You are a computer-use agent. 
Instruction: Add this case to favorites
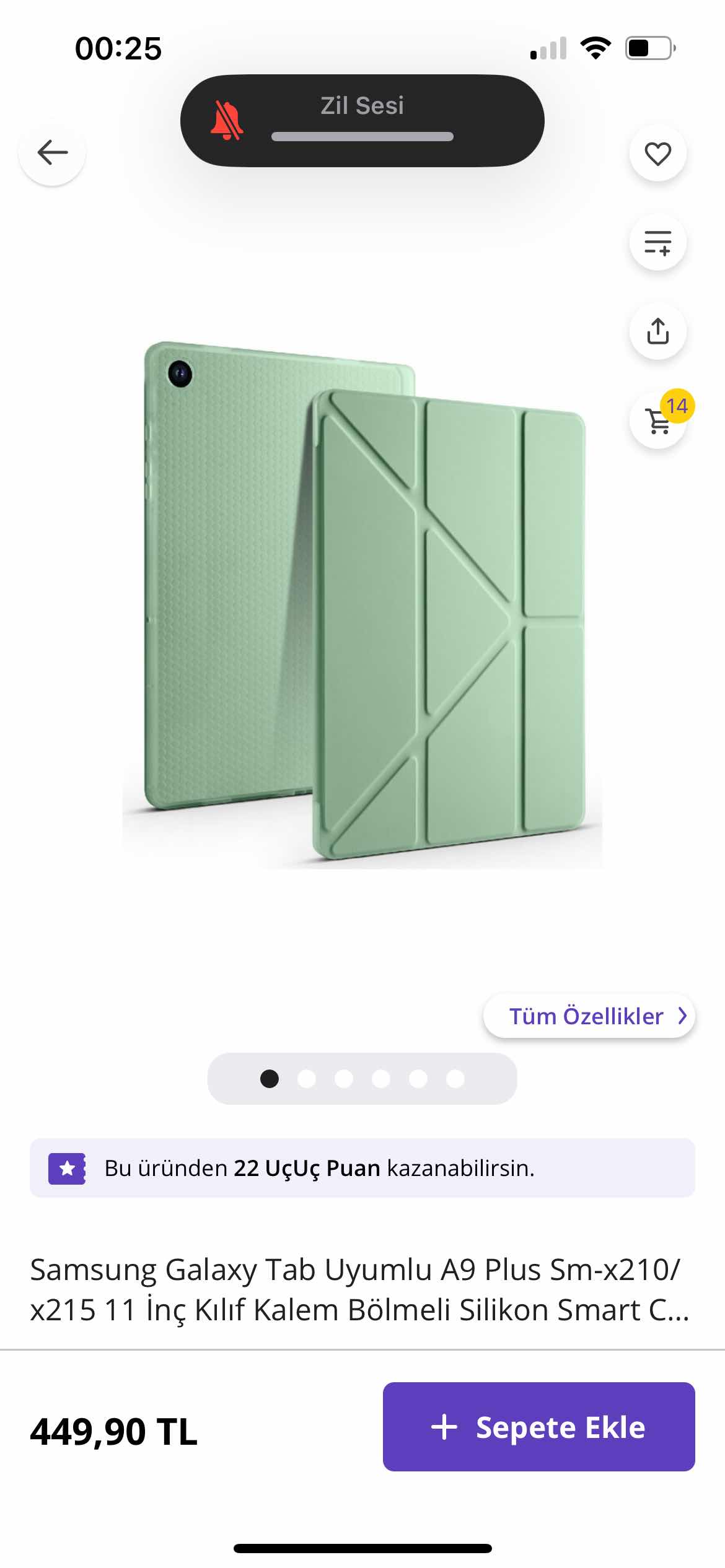click(x=657, y=154)
